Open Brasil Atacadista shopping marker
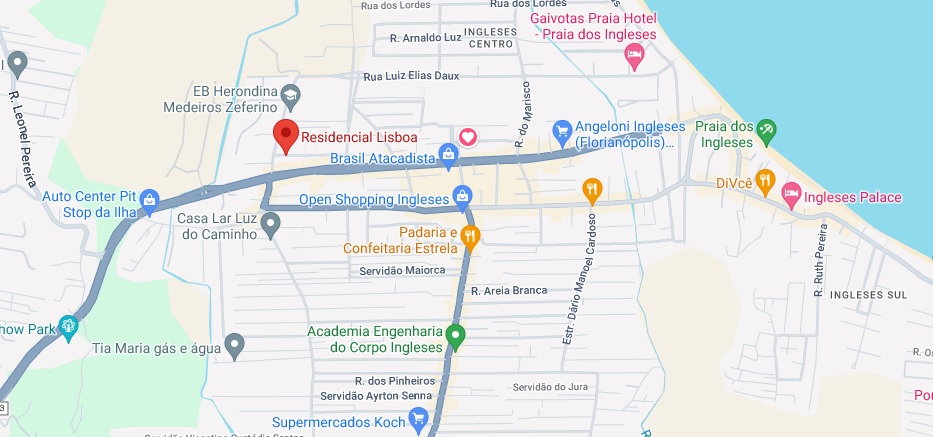Screen dimensions: 933x437 448,155
